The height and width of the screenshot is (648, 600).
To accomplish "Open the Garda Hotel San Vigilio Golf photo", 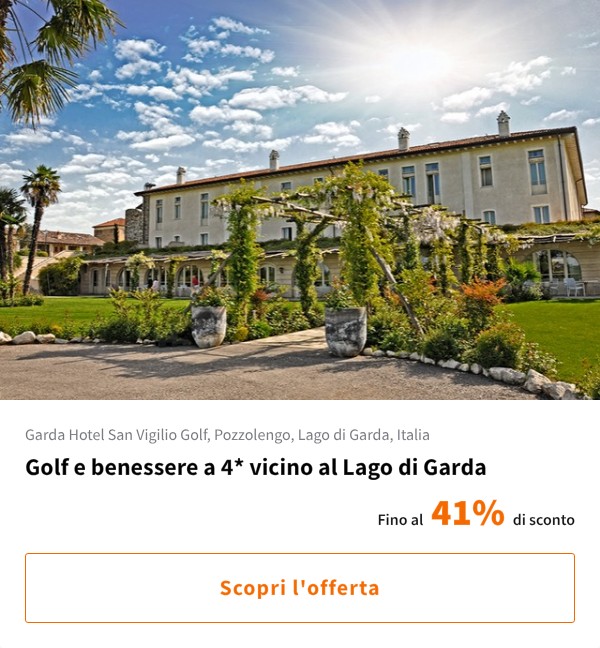I will pos(300,200).
